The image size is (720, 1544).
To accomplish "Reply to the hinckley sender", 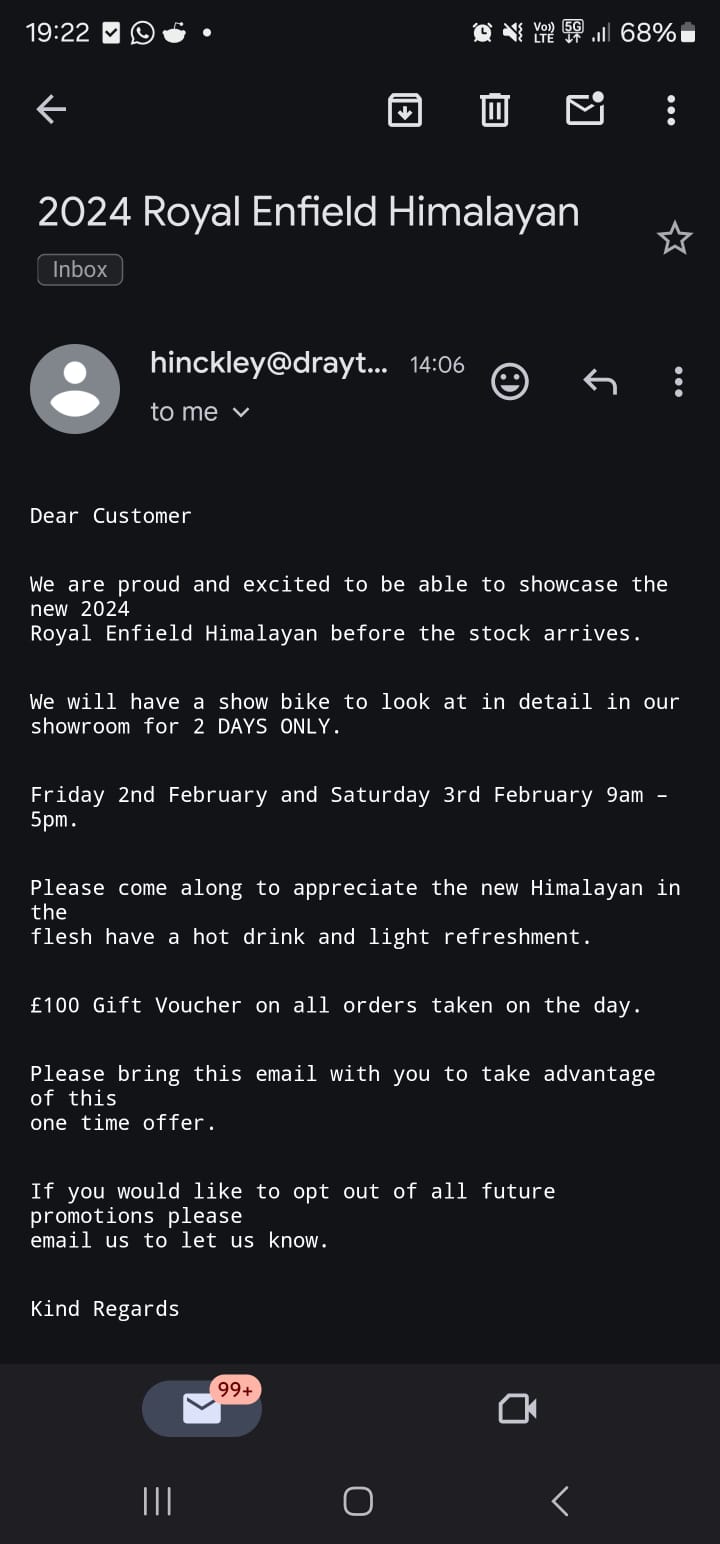I will point(600,381).
